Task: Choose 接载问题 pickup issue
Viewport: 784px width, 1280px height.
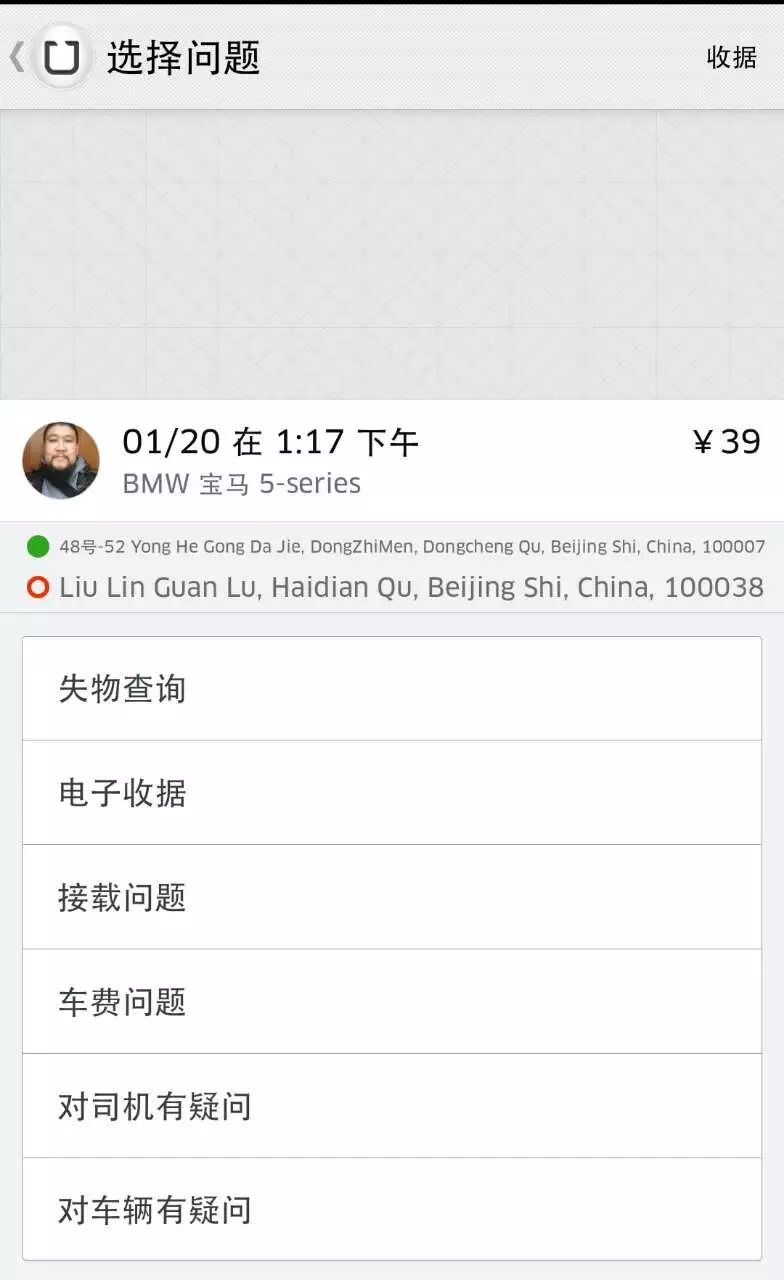Action: [391, 897]
